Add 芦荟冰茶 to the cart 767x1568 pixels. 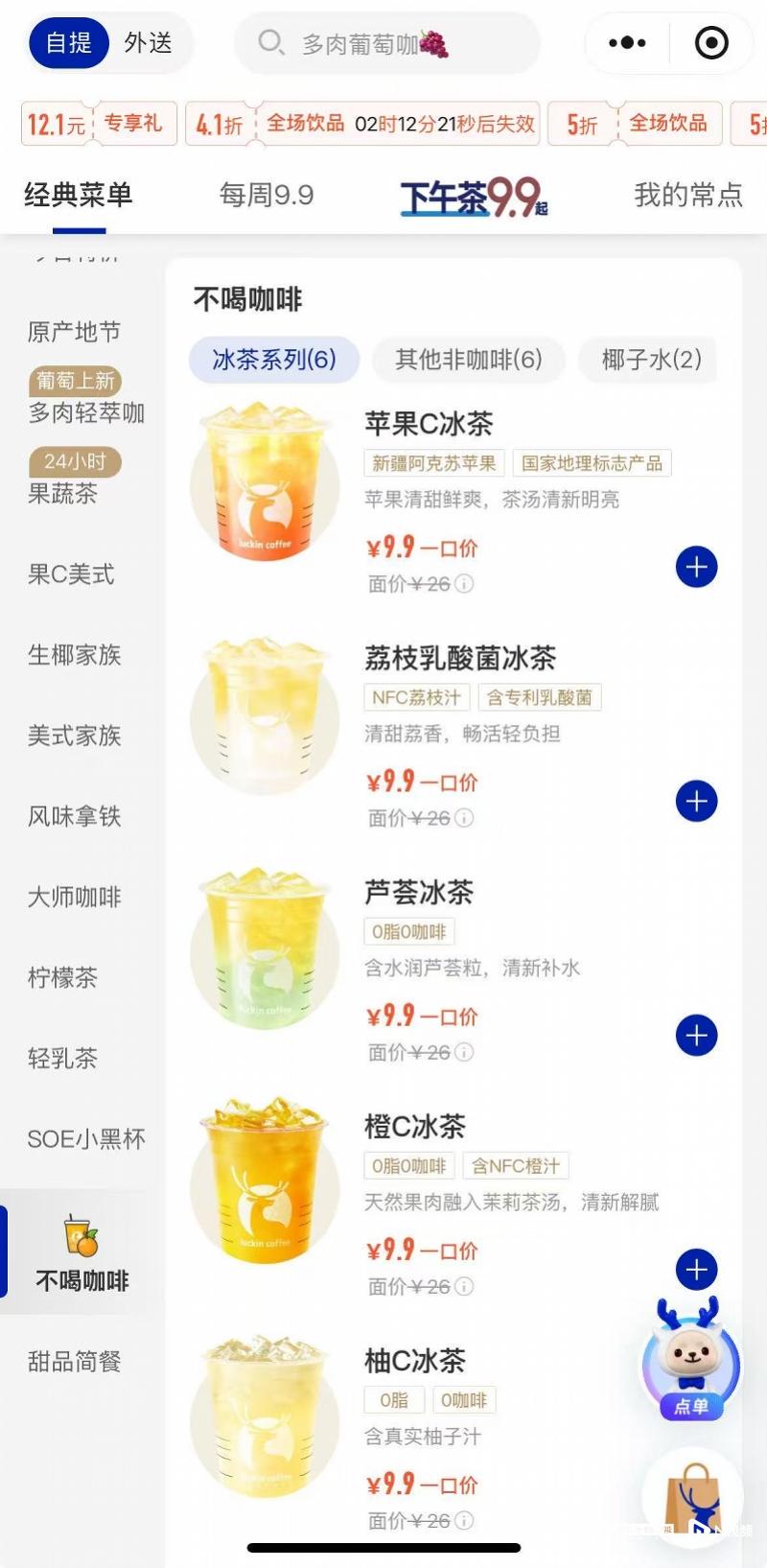696,1036
